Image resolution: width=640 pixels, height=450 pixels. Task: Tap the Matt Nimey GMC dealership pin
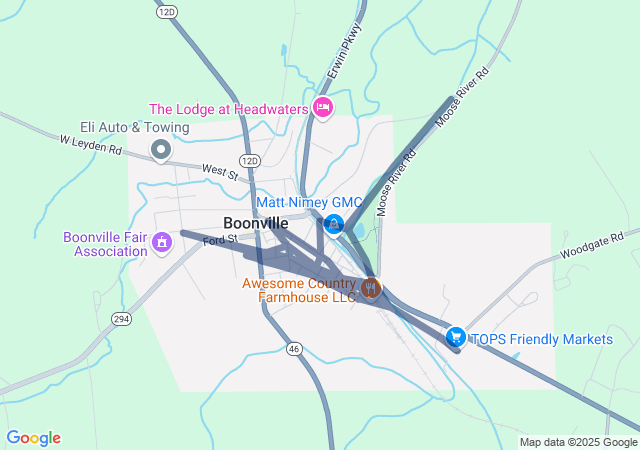coord(334,224)
